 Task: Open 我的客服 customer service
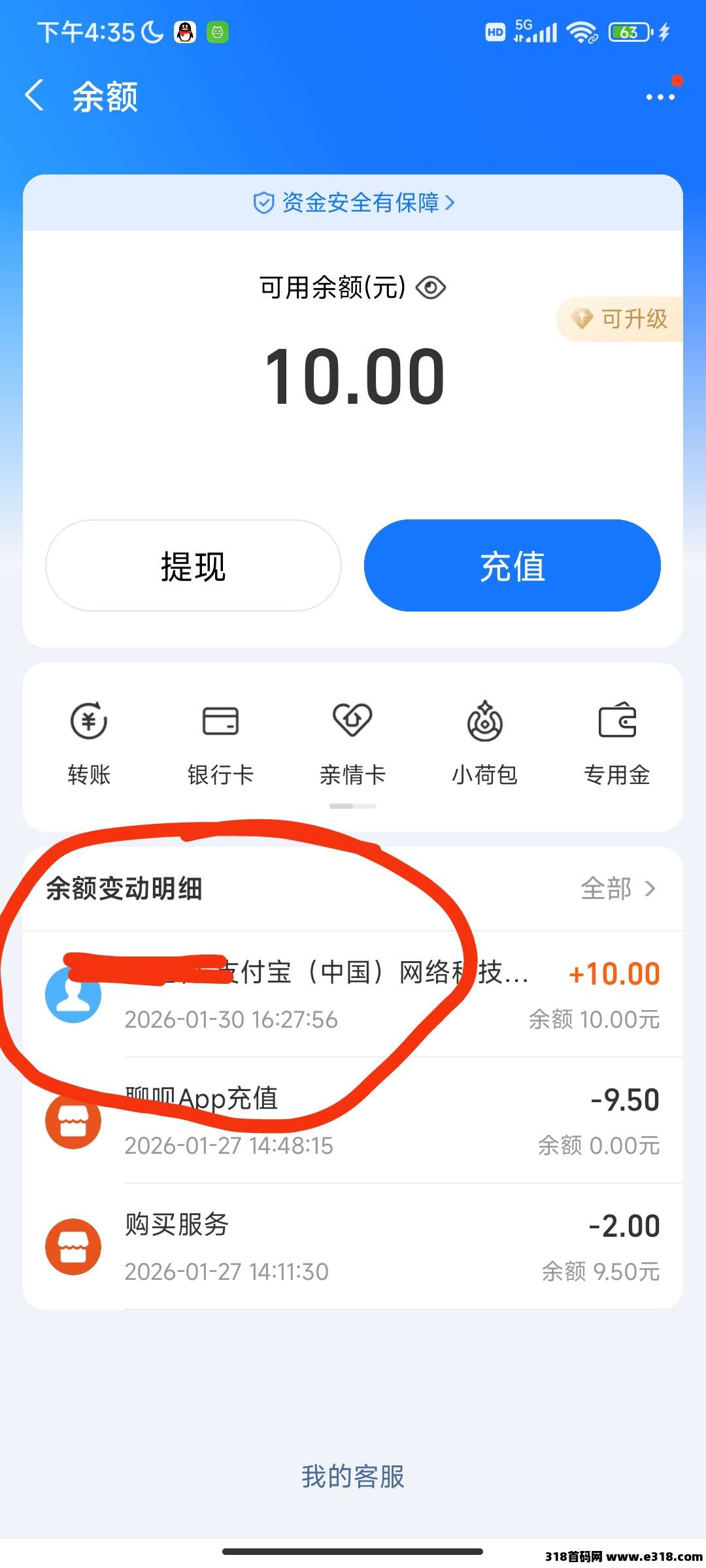click(353, 1475)
